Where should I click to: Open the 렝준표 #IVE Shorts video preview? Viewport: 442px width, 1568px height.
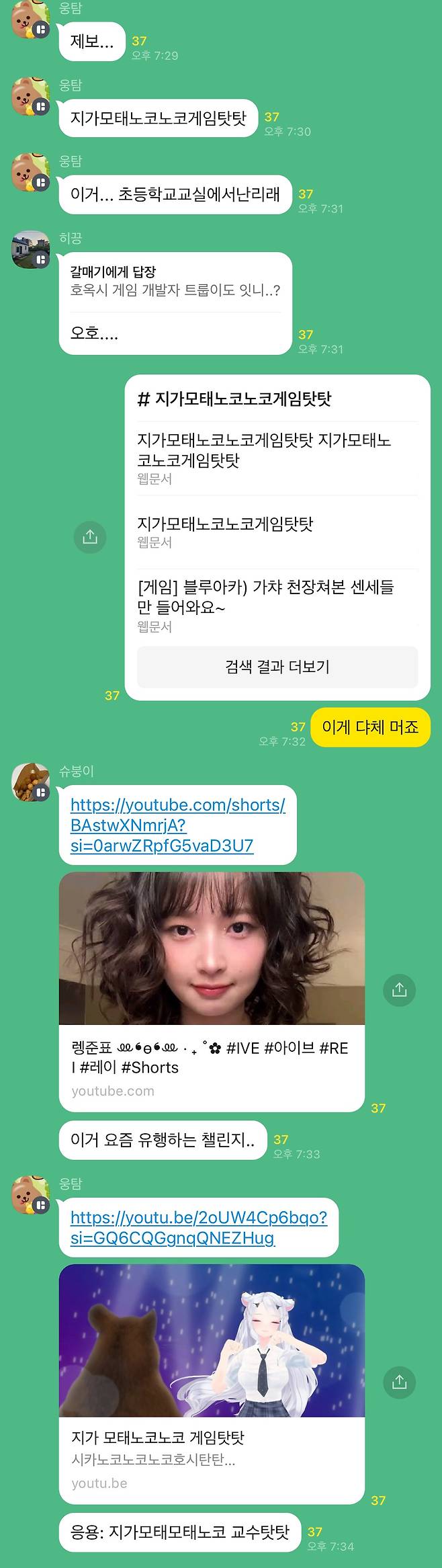212,948
